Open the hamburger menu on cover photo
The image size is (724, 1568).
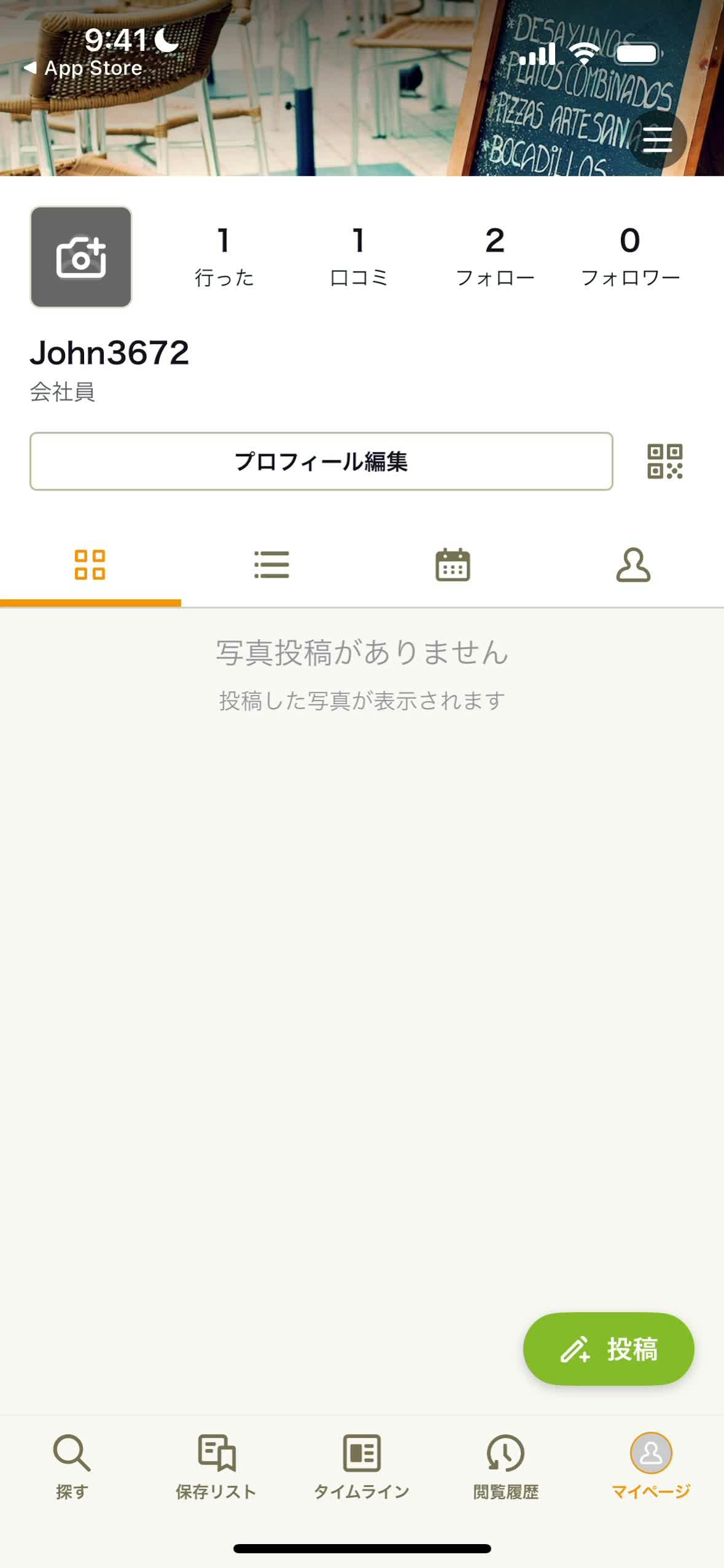click(657, 139)
